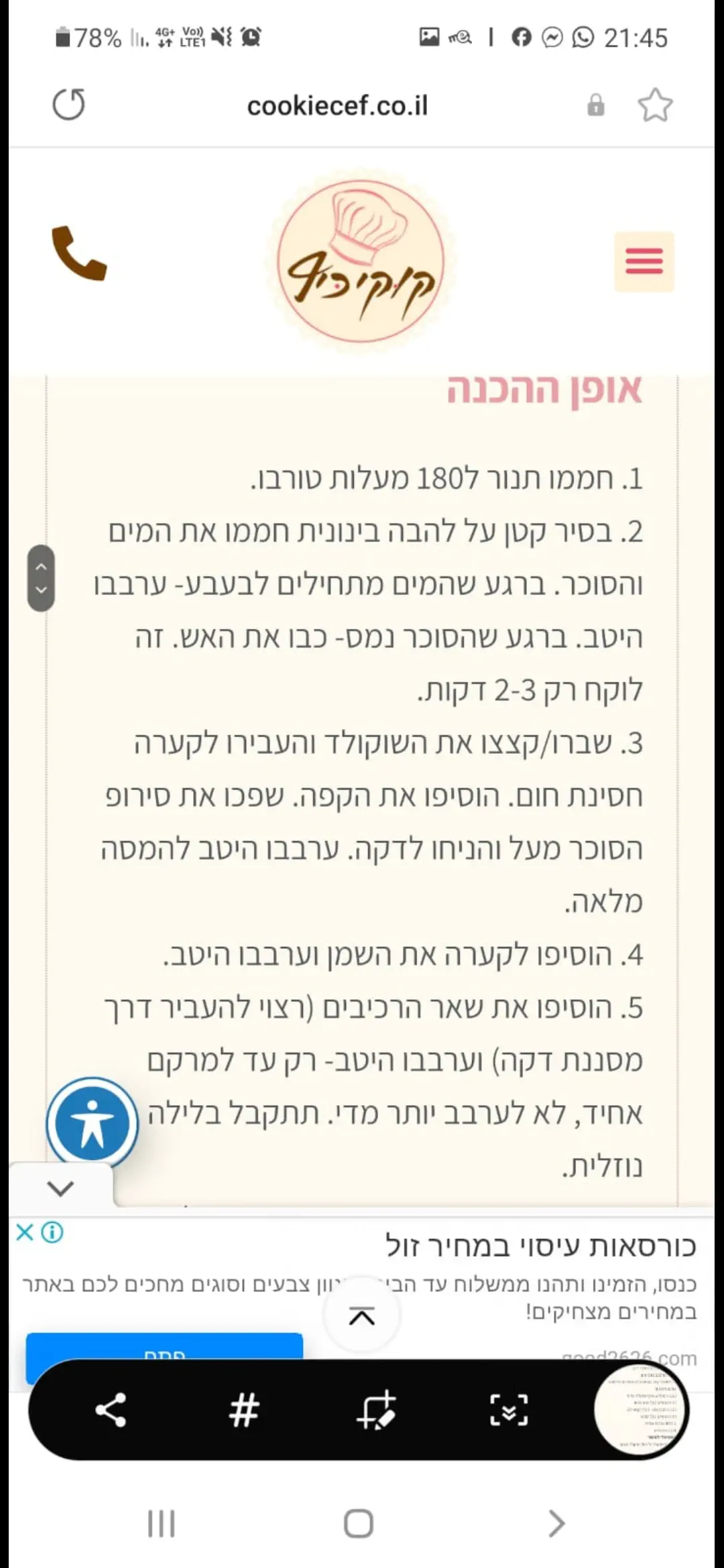Go to the home screen
The width and height of the screenshot is (724, 1568).
359,1524
